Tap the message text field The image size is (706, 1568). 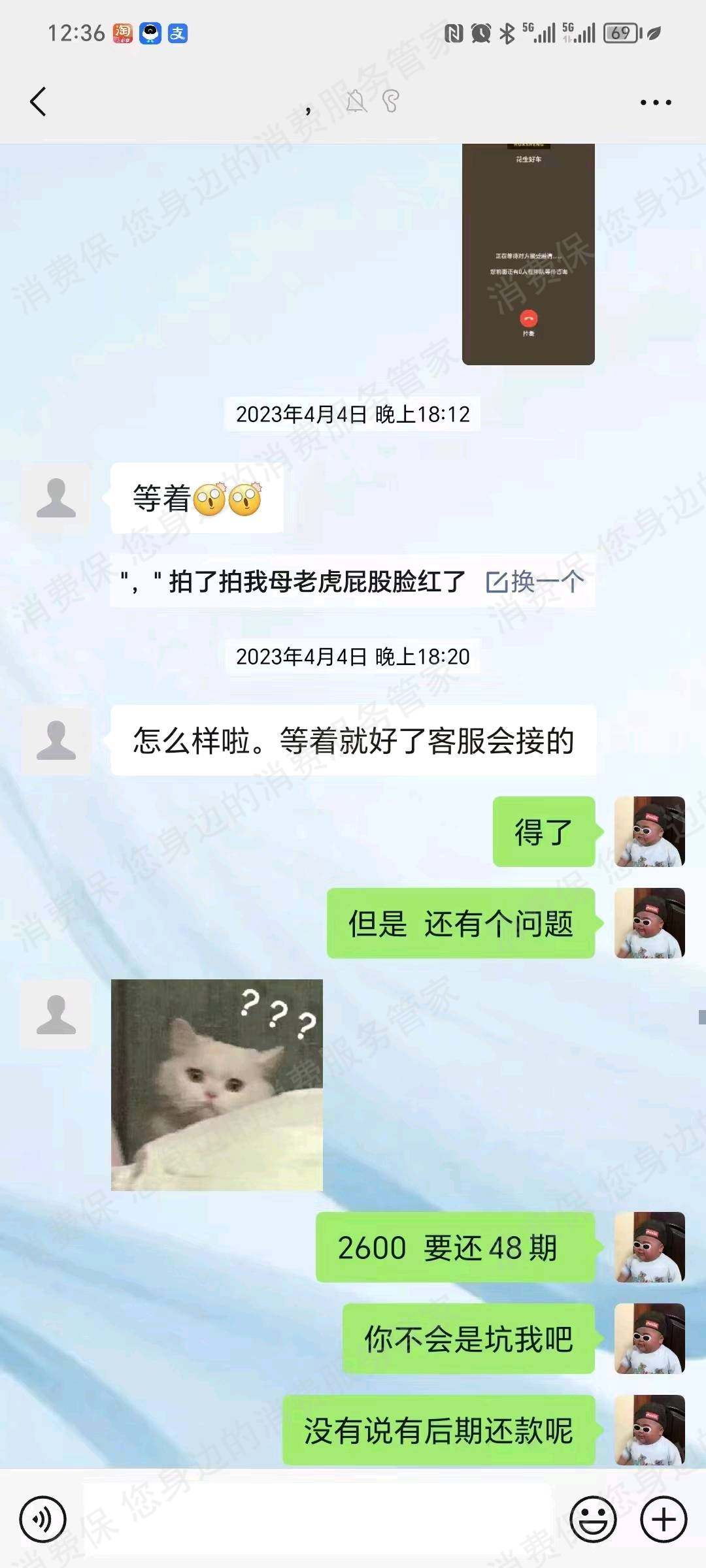coord(317,1519)
